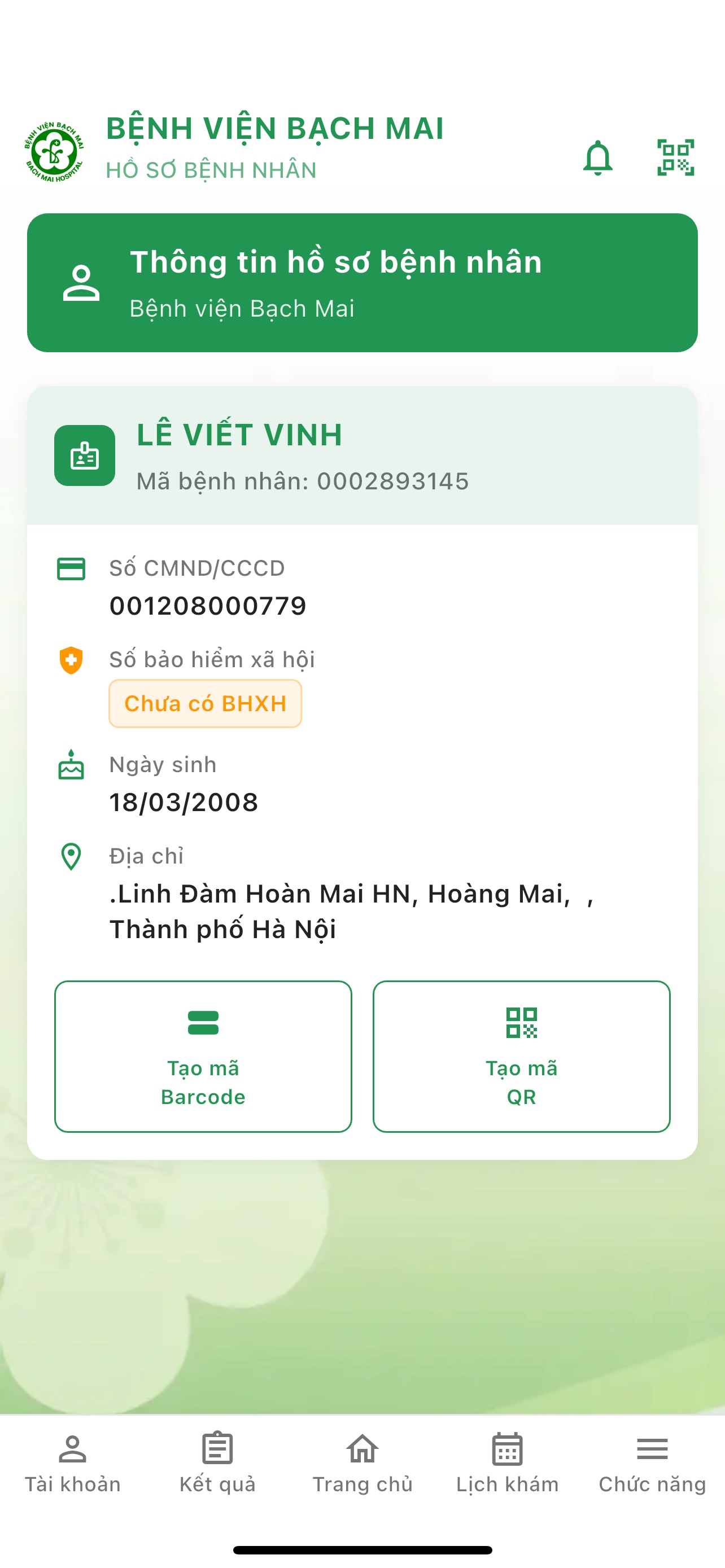Open the notifications bell
725x1568 pixels.
[x=597, y=157]
